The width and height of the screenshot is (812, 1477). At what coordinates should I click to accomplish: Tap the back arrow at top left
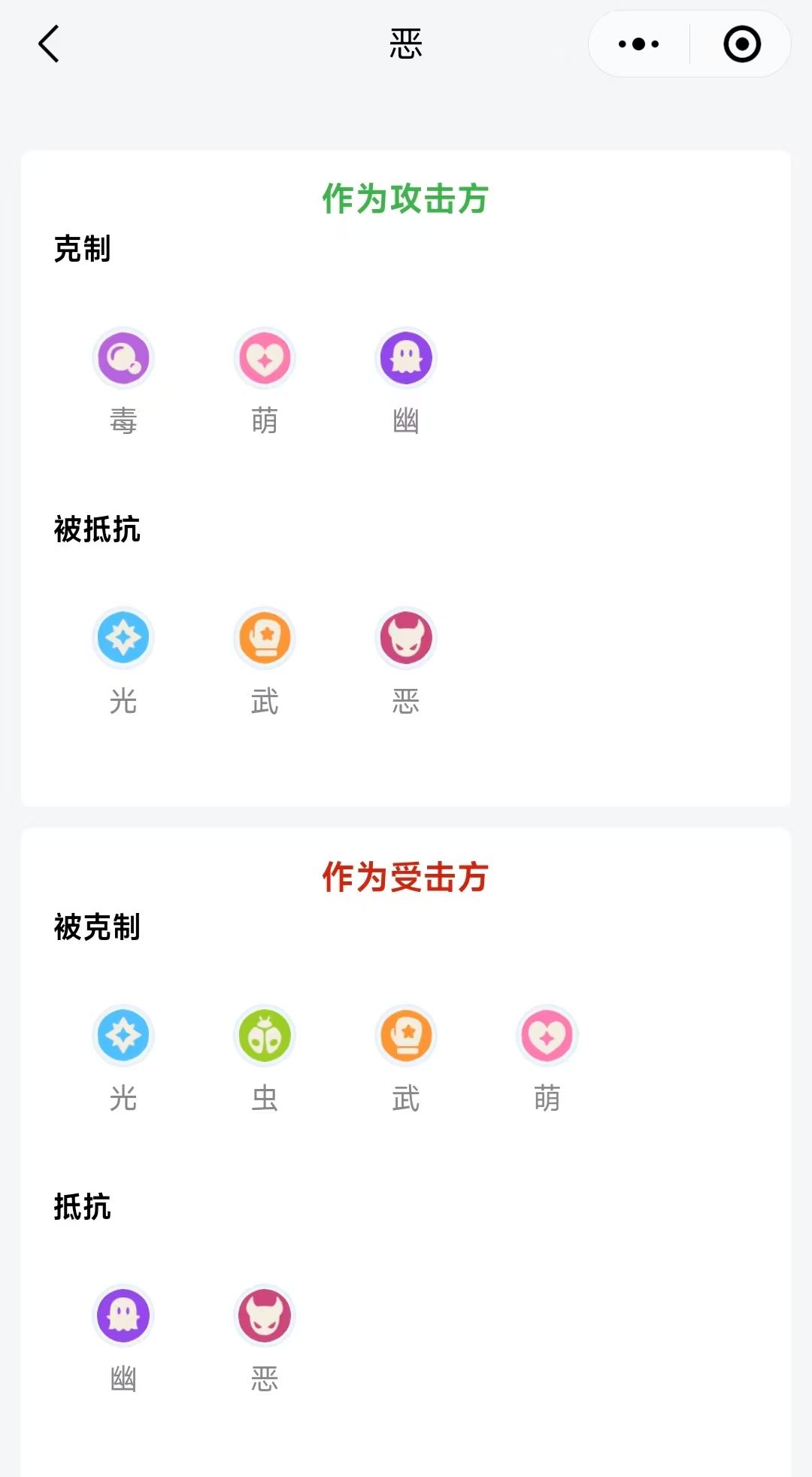[50, 43]
